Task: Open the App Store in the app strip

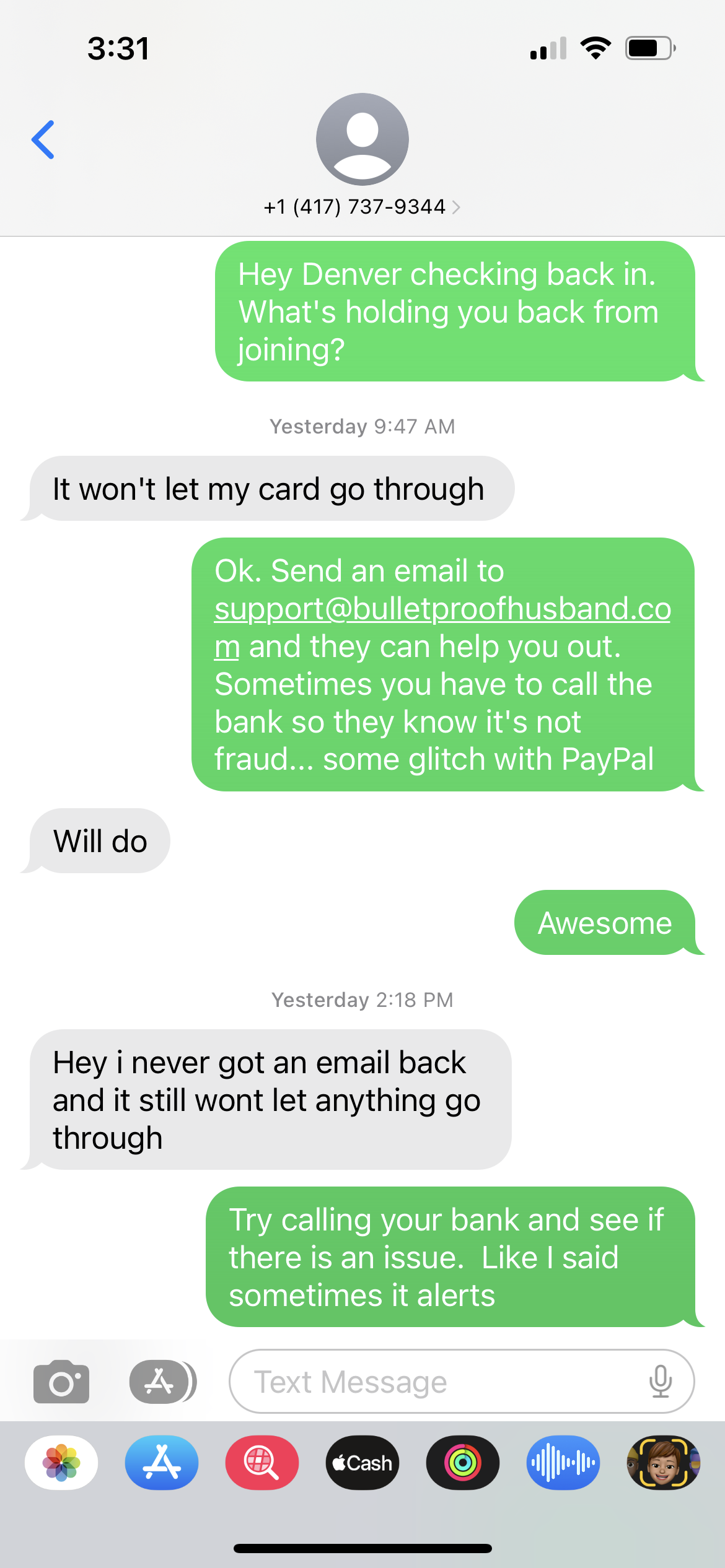Action: (162, 1463)
